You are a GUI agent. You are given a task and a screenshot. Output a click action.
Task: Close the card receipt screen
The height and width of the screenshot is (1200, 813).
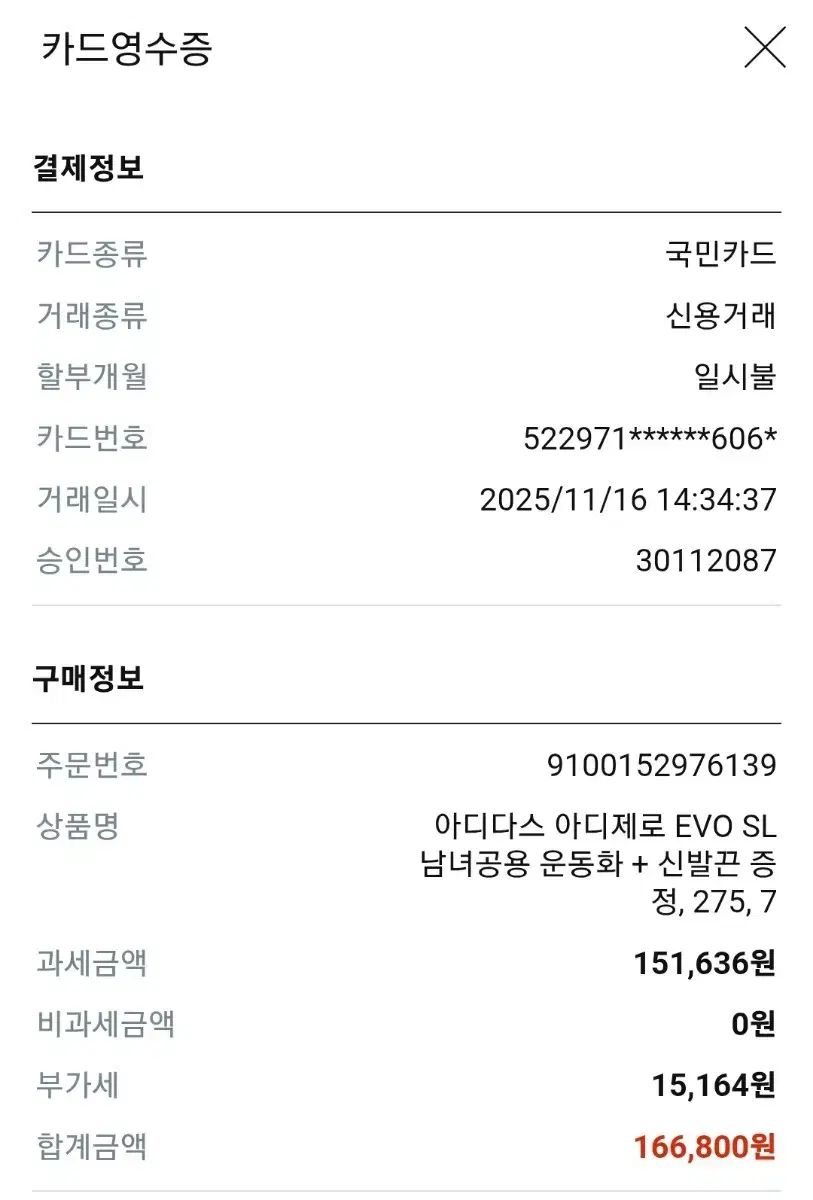coord(765,47)
